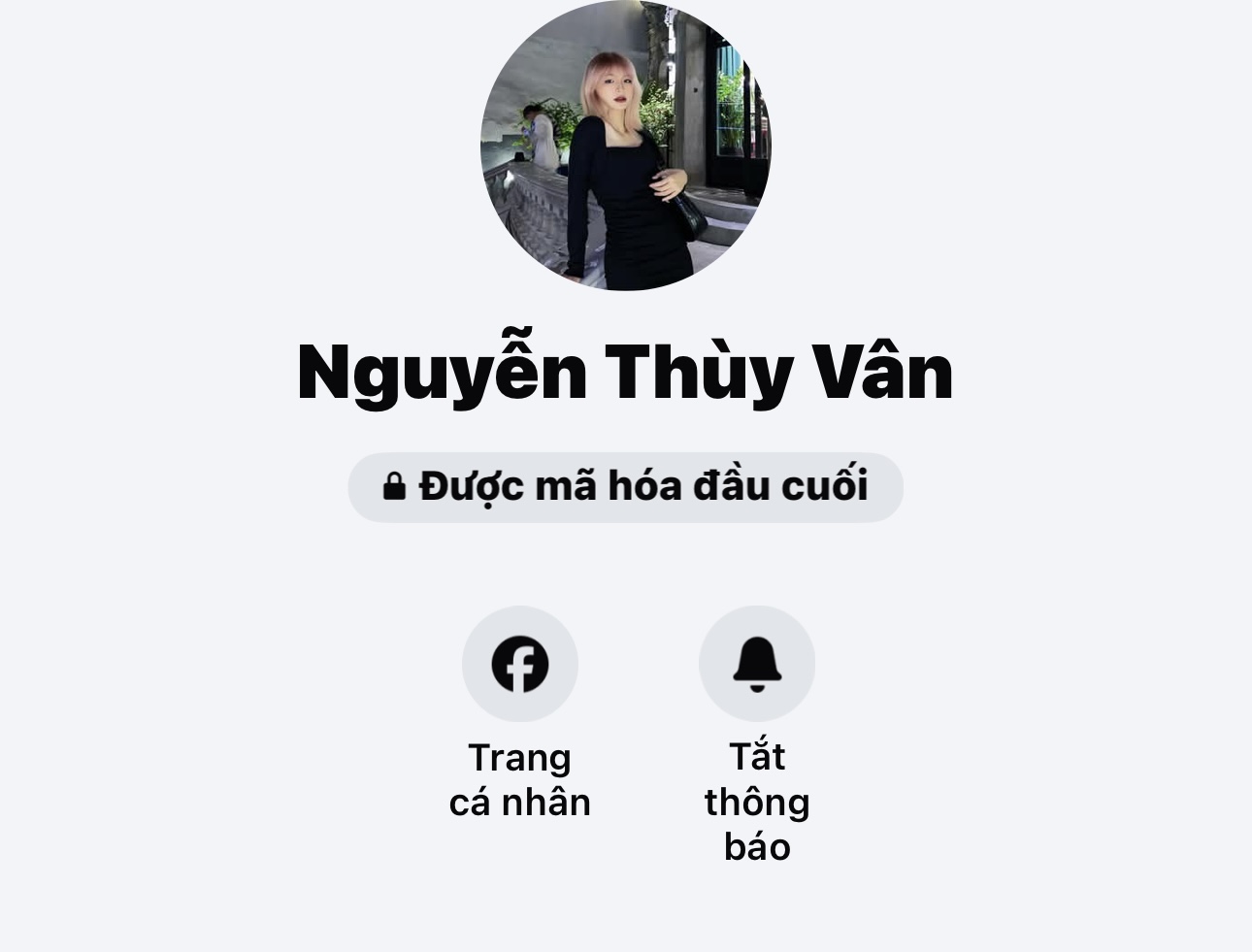Open the Được mã hóa đầu cuối chip
This screenshot has height=952, width=1252.
[625, 487]
